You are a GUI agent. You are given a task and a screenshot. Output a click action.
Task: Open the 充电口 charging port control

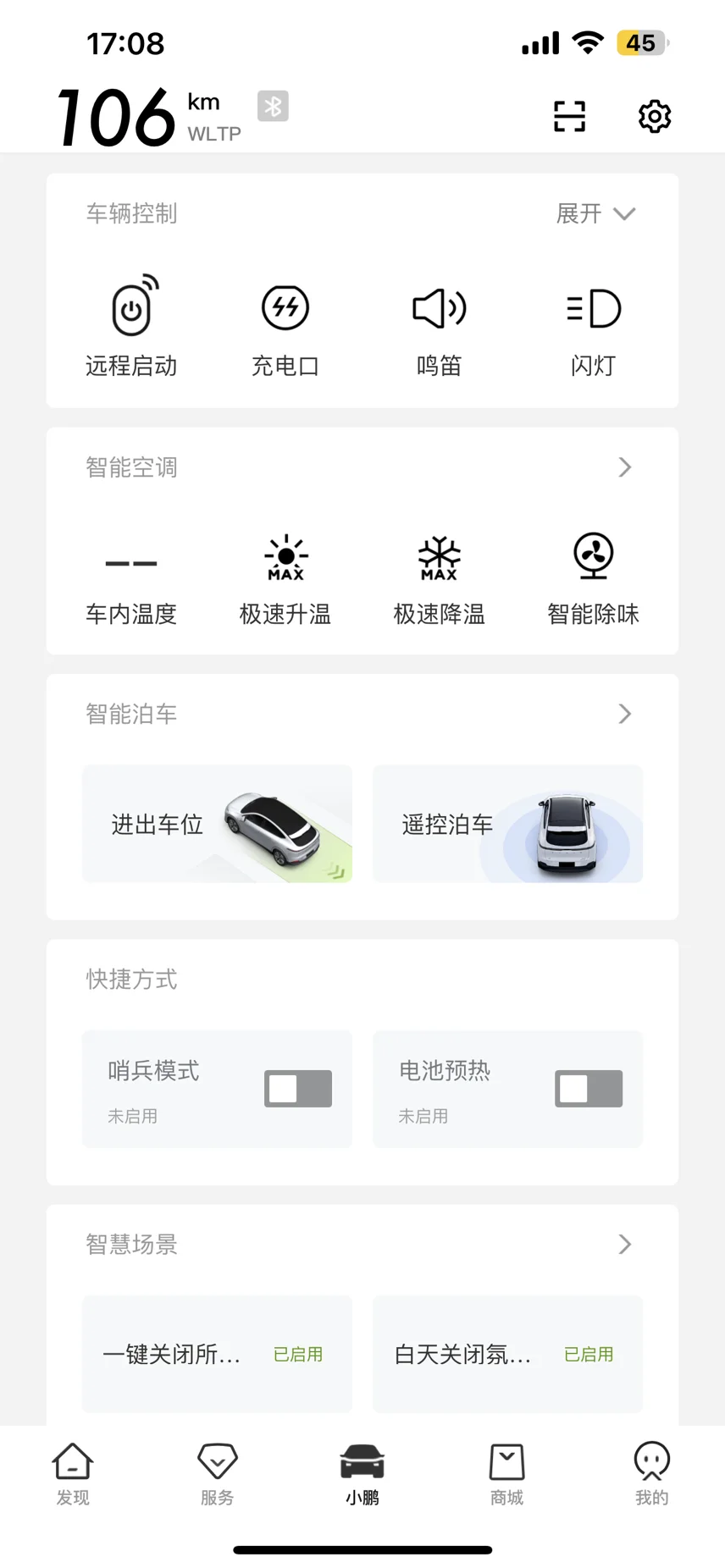point(285,326)
